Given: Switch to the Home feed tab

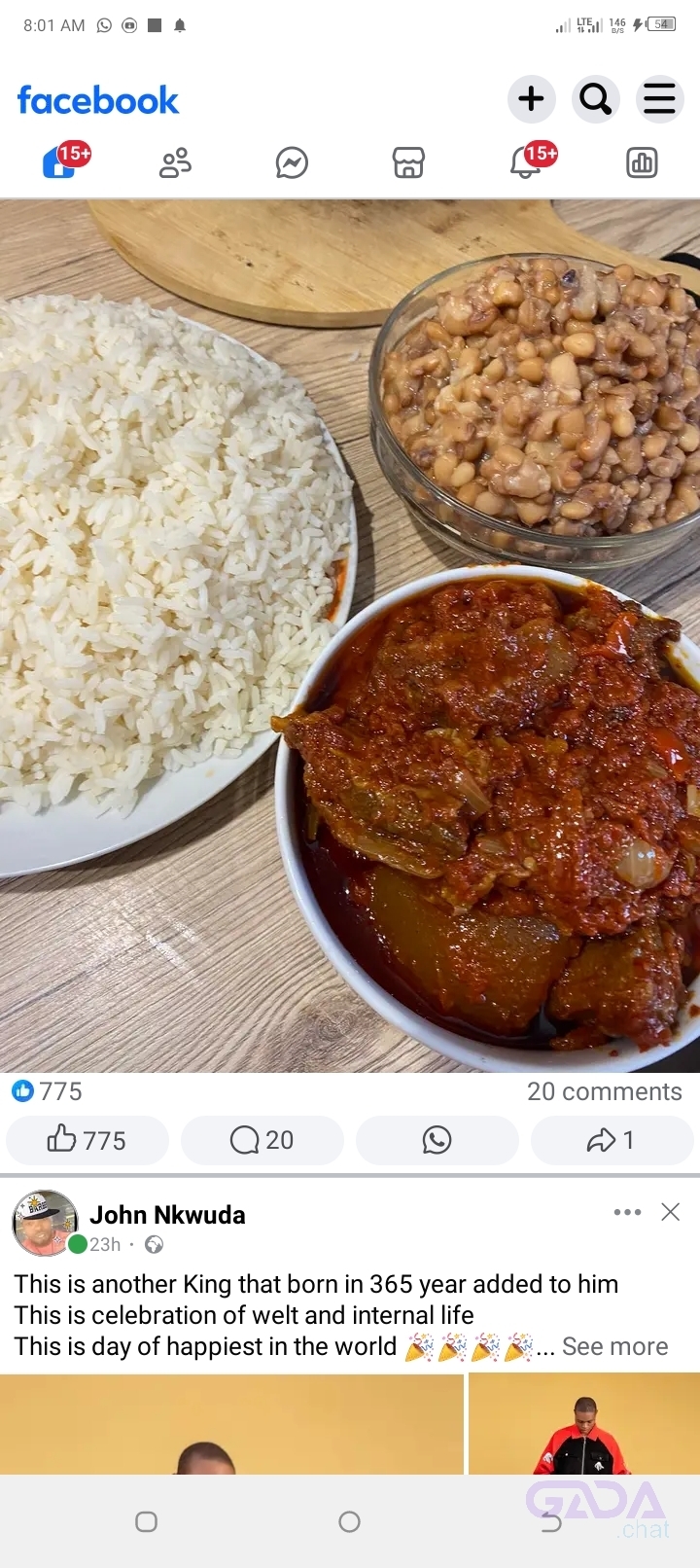Looking at the screenshot, I should pos(60,162).
